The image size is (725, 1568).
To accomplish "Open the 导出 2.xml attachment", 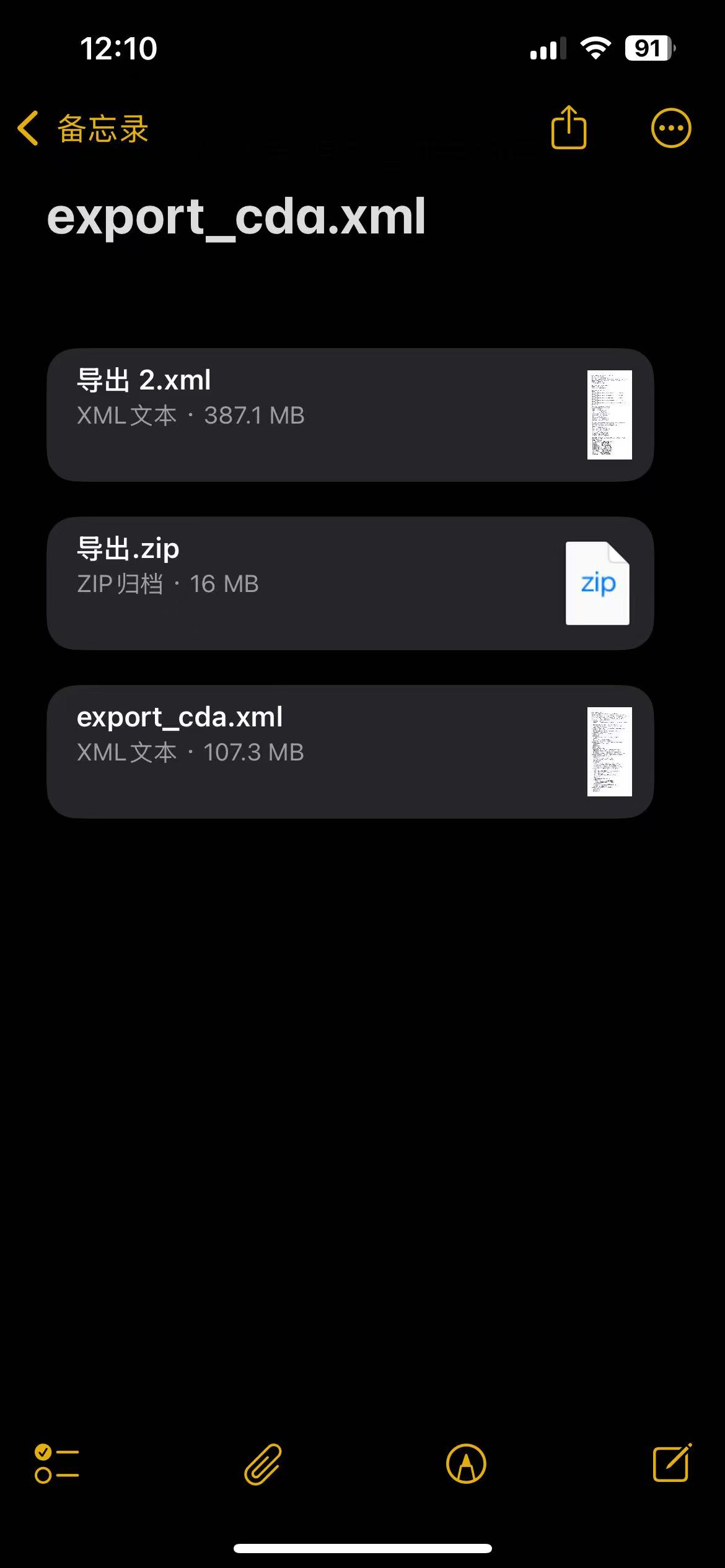I will [350, 414].
